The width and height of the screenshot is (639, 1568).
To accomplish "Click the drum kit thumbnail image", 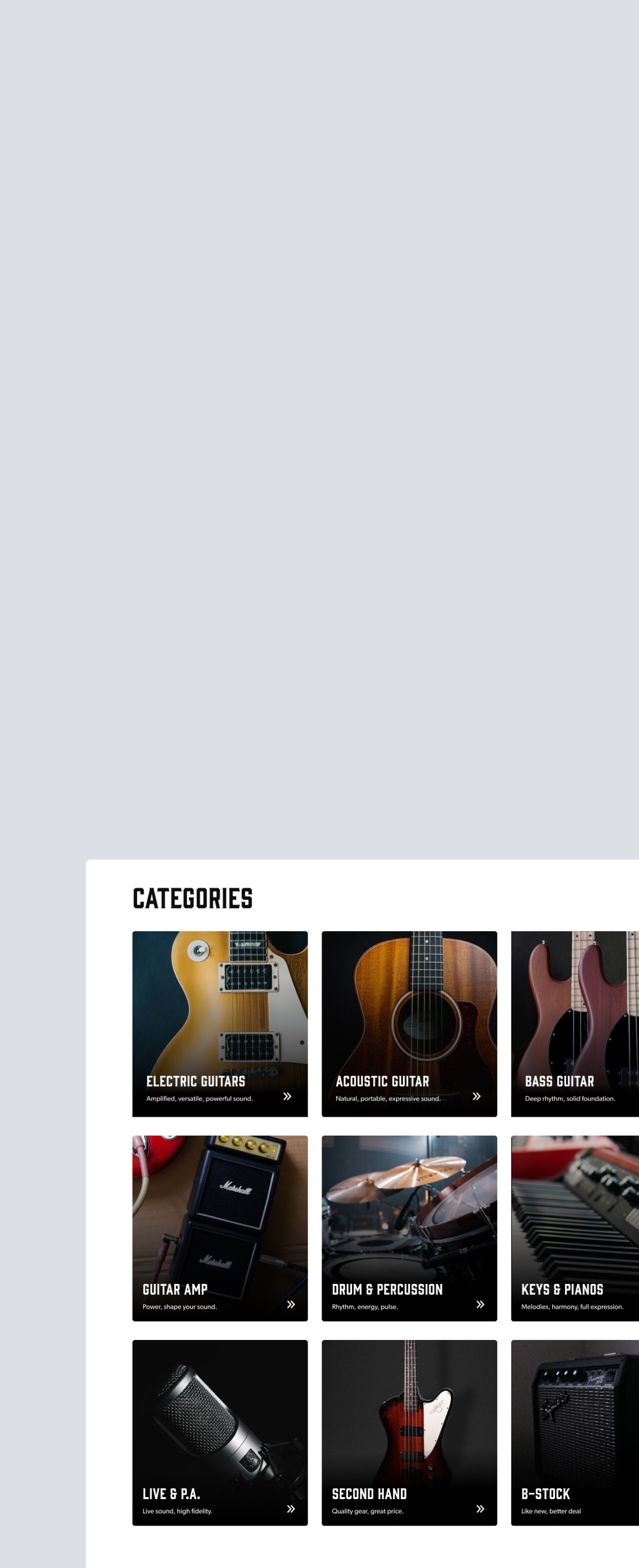I will point(409,1211).
